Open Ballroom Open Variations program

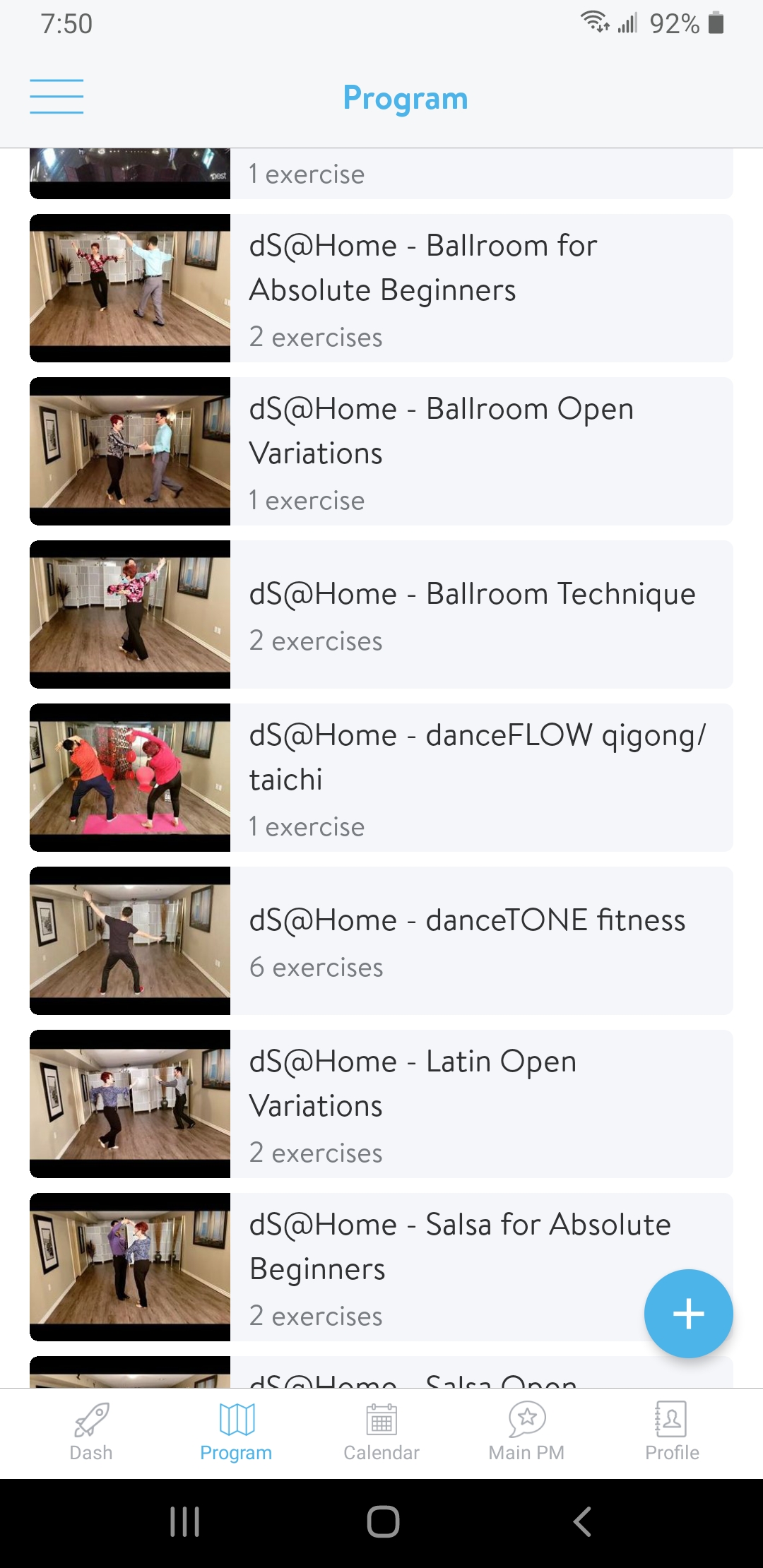pos(381,451)
